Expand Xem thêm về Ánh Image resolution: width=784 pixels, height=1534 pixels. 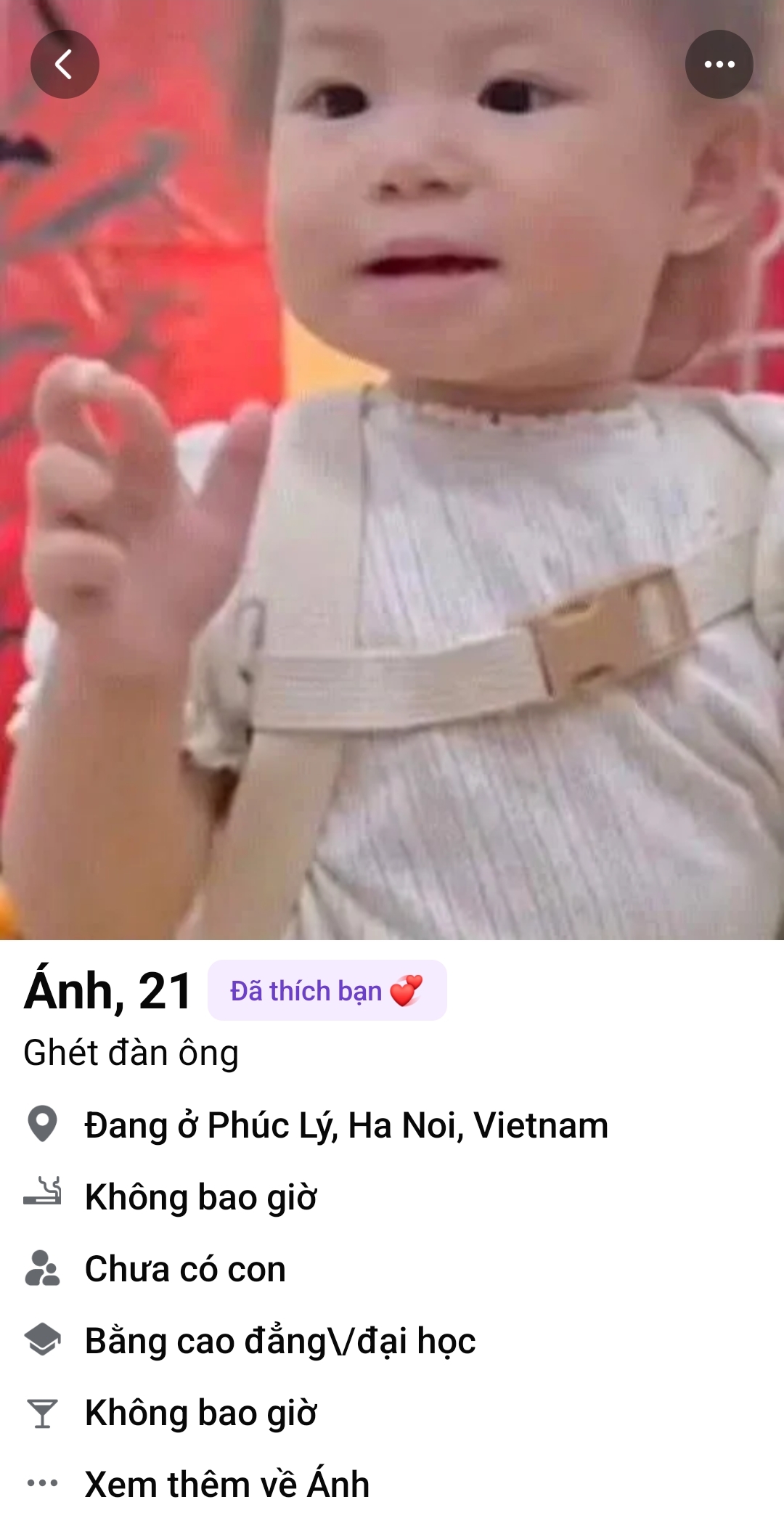click(226, 1484)
